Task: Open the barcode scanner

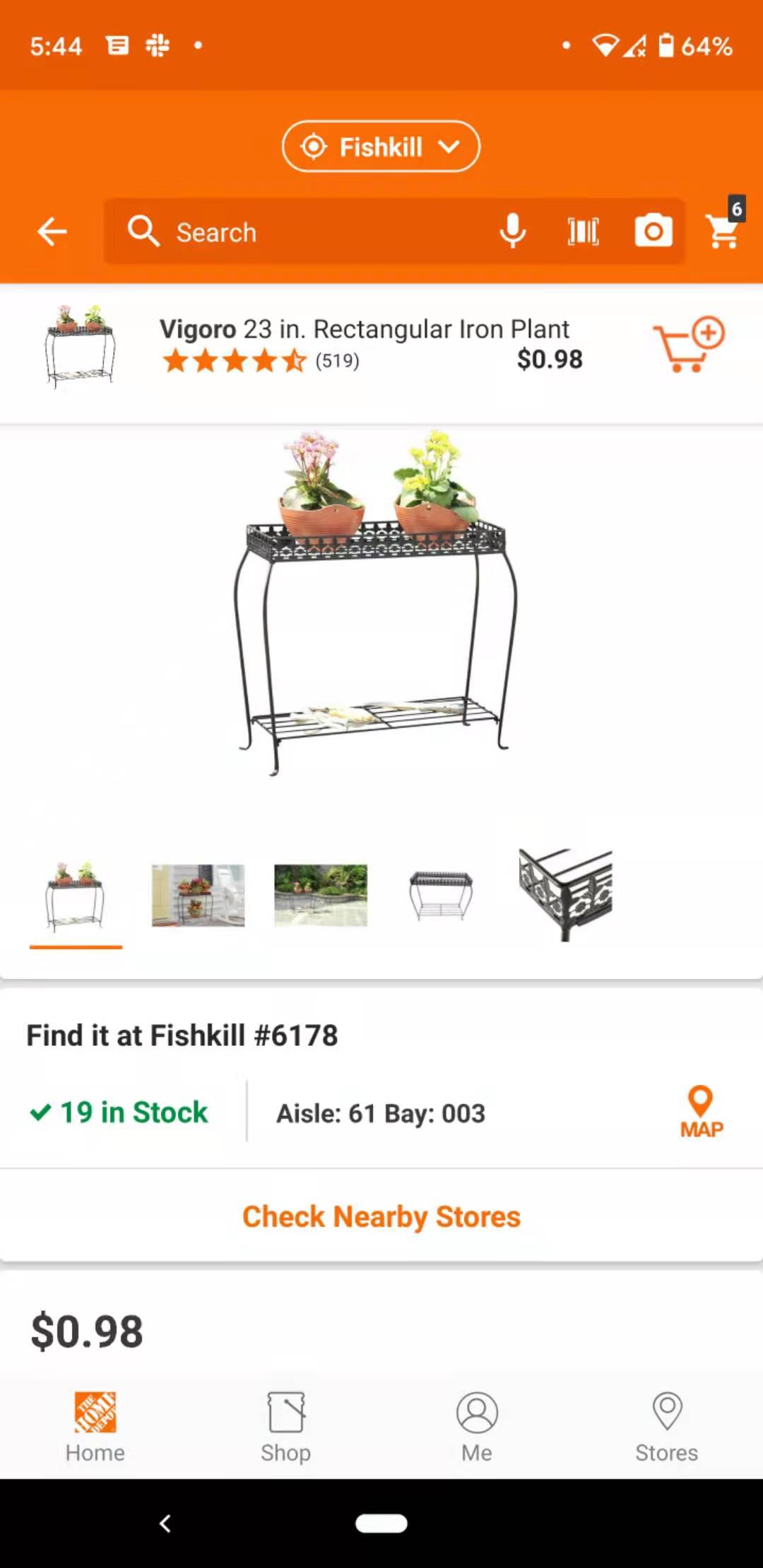Action: [583, 232]
